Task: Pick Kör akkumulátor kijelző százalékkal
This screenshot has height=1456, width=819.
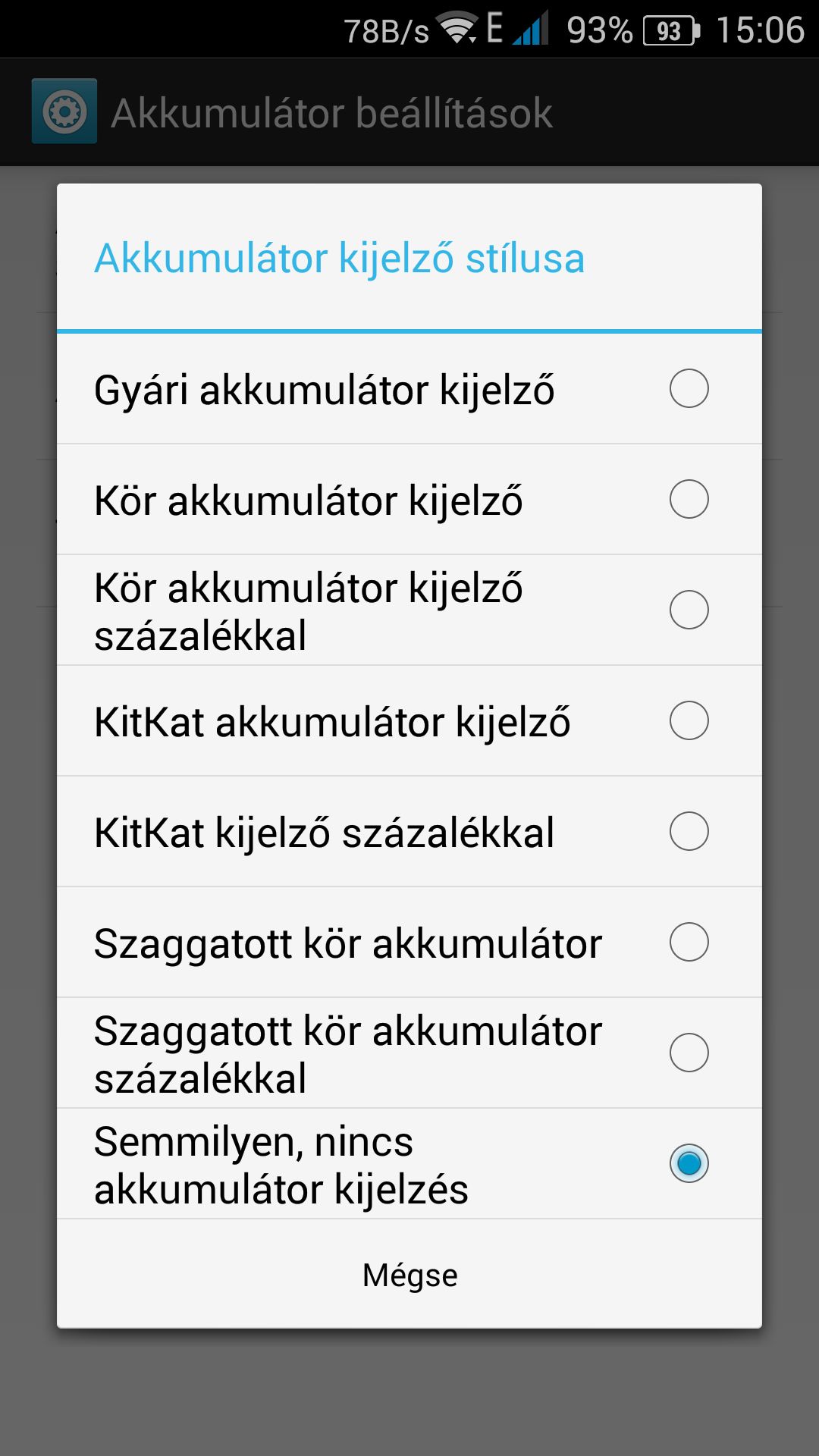Action: pos(409,610)
